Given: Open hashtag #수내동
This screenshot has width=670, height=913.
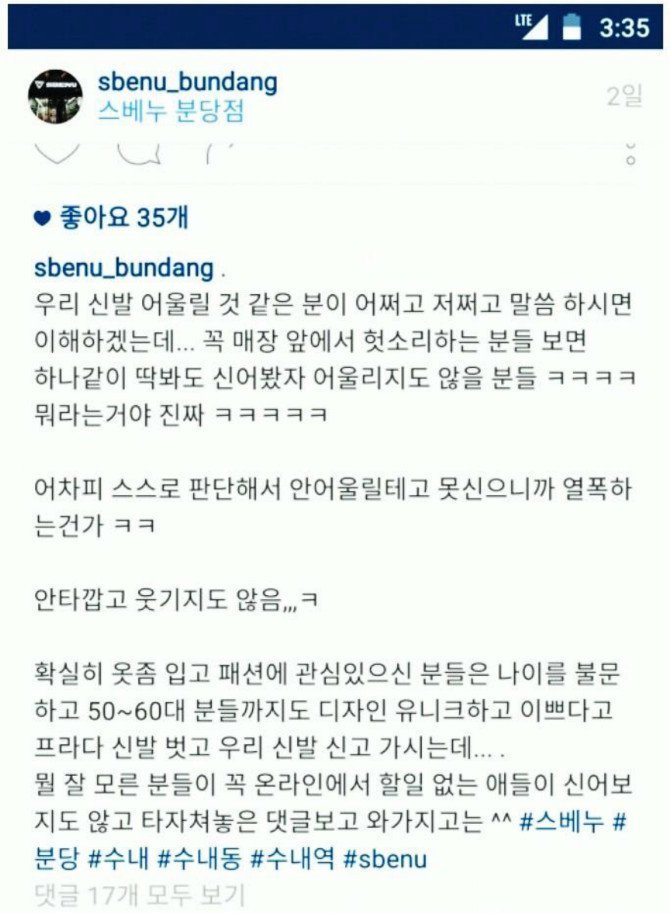Looking at the screenshot, I should [200, 859].
